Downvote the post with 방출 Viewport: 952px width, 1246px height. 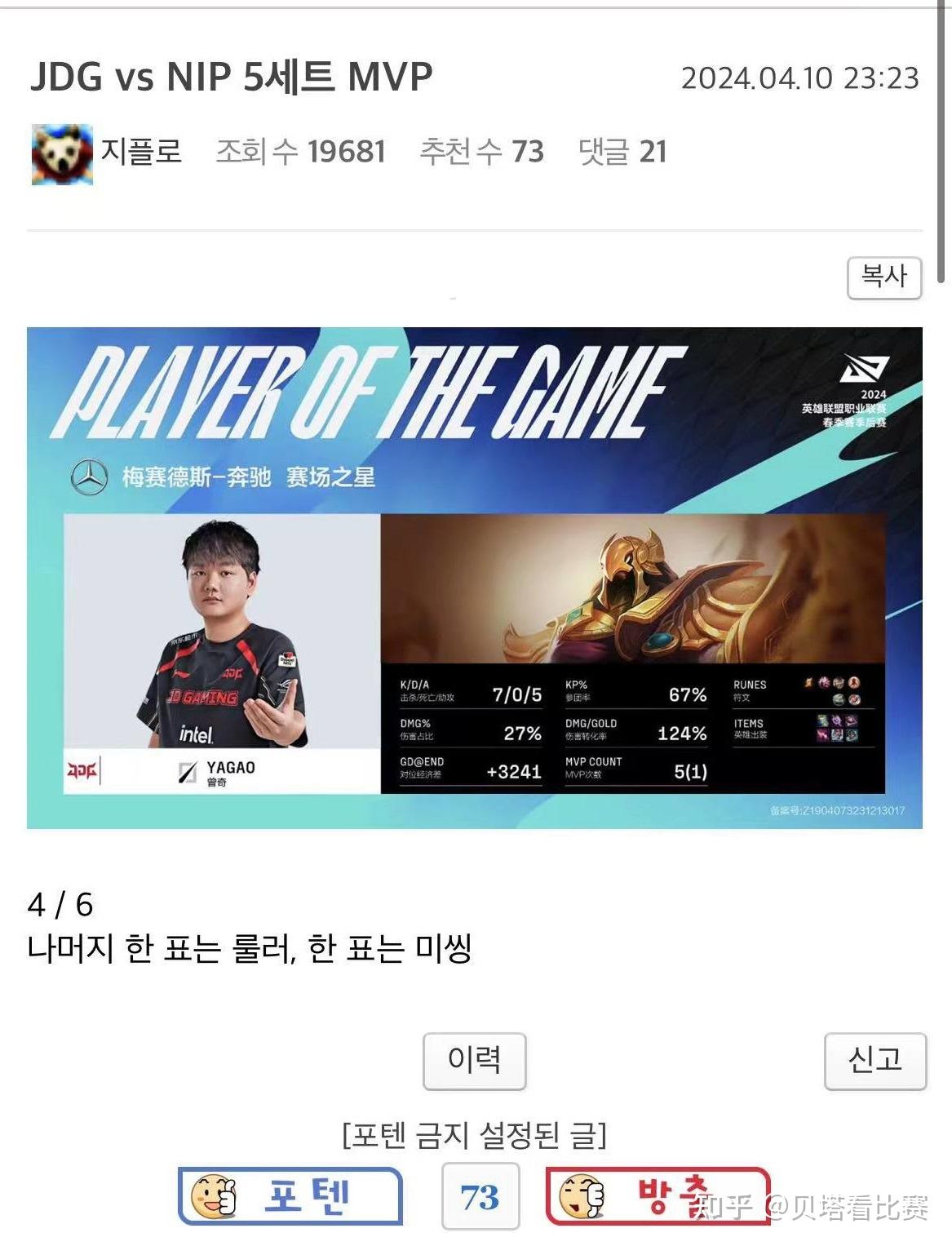coord(658,1195)
